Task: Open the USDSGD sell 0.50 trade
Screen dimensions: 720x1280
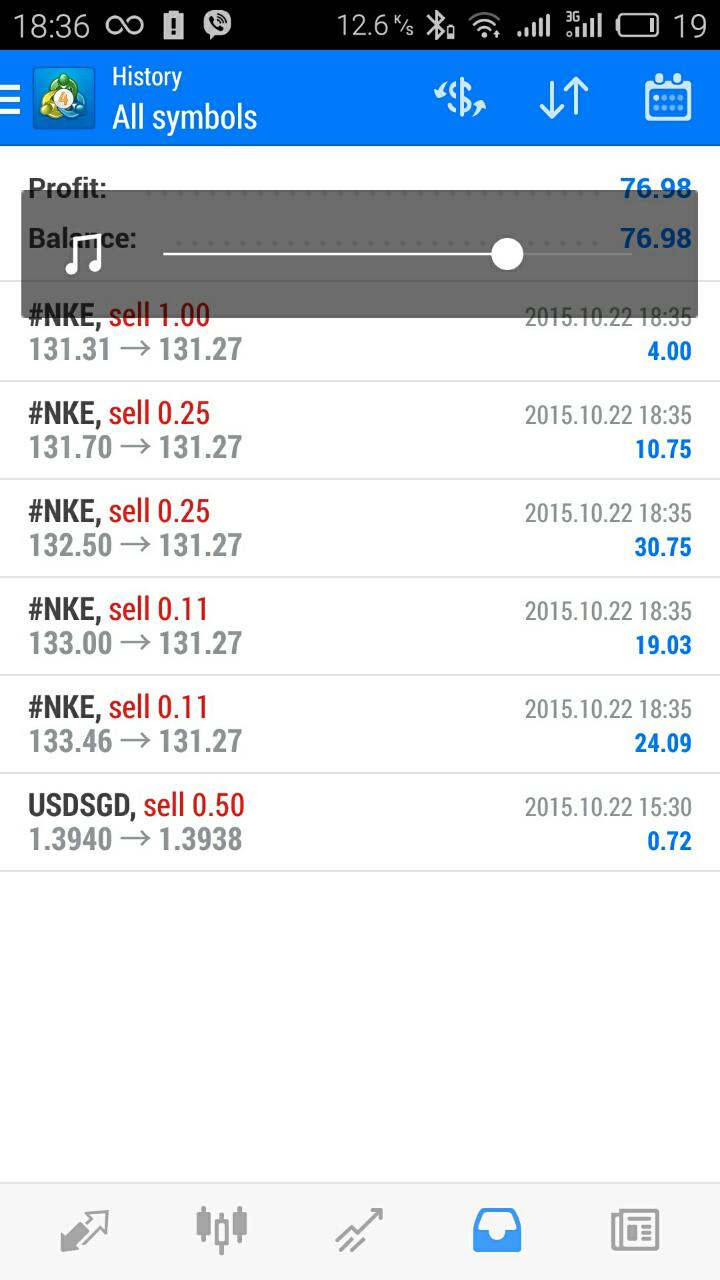Action: pos(360,822)
